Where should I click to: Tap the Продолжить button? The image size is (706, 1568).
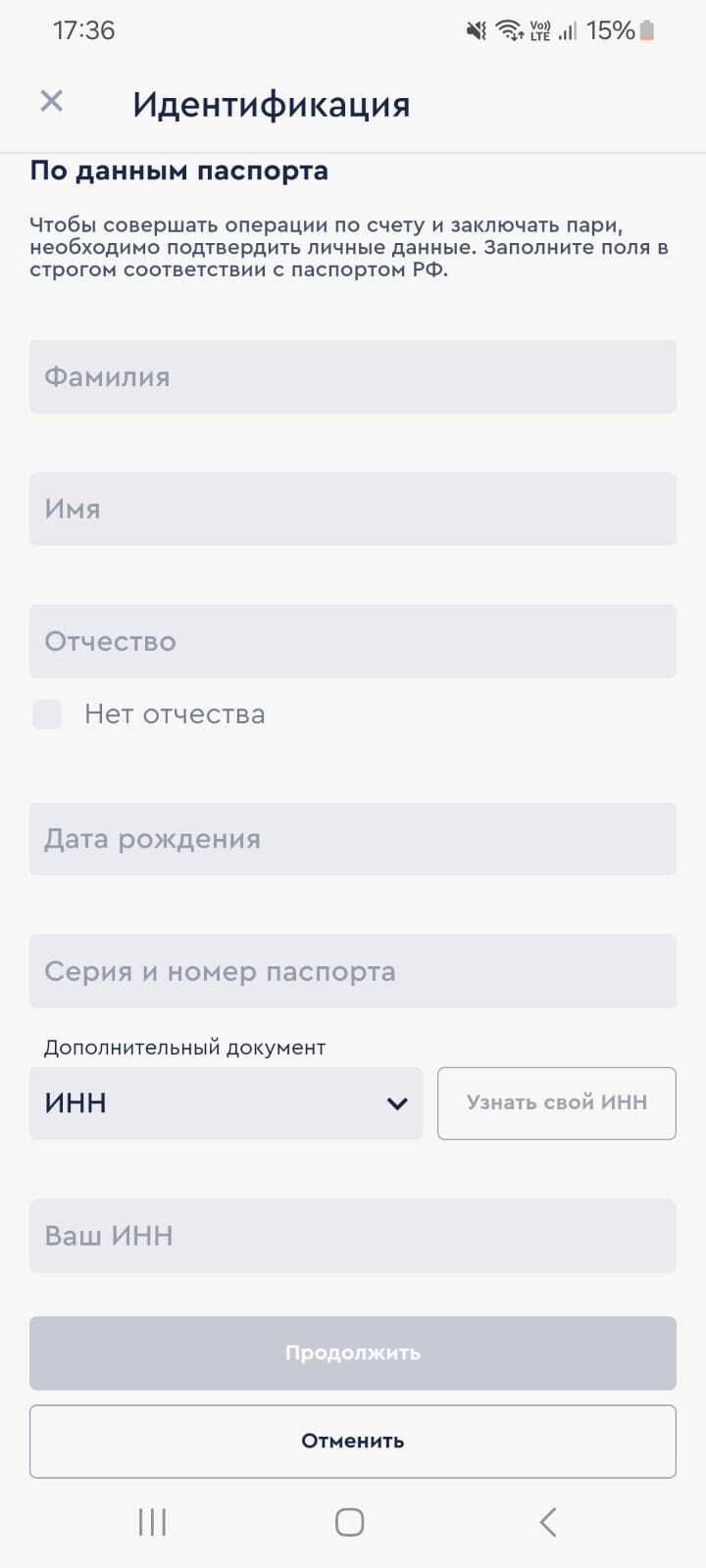[353, 1352]
